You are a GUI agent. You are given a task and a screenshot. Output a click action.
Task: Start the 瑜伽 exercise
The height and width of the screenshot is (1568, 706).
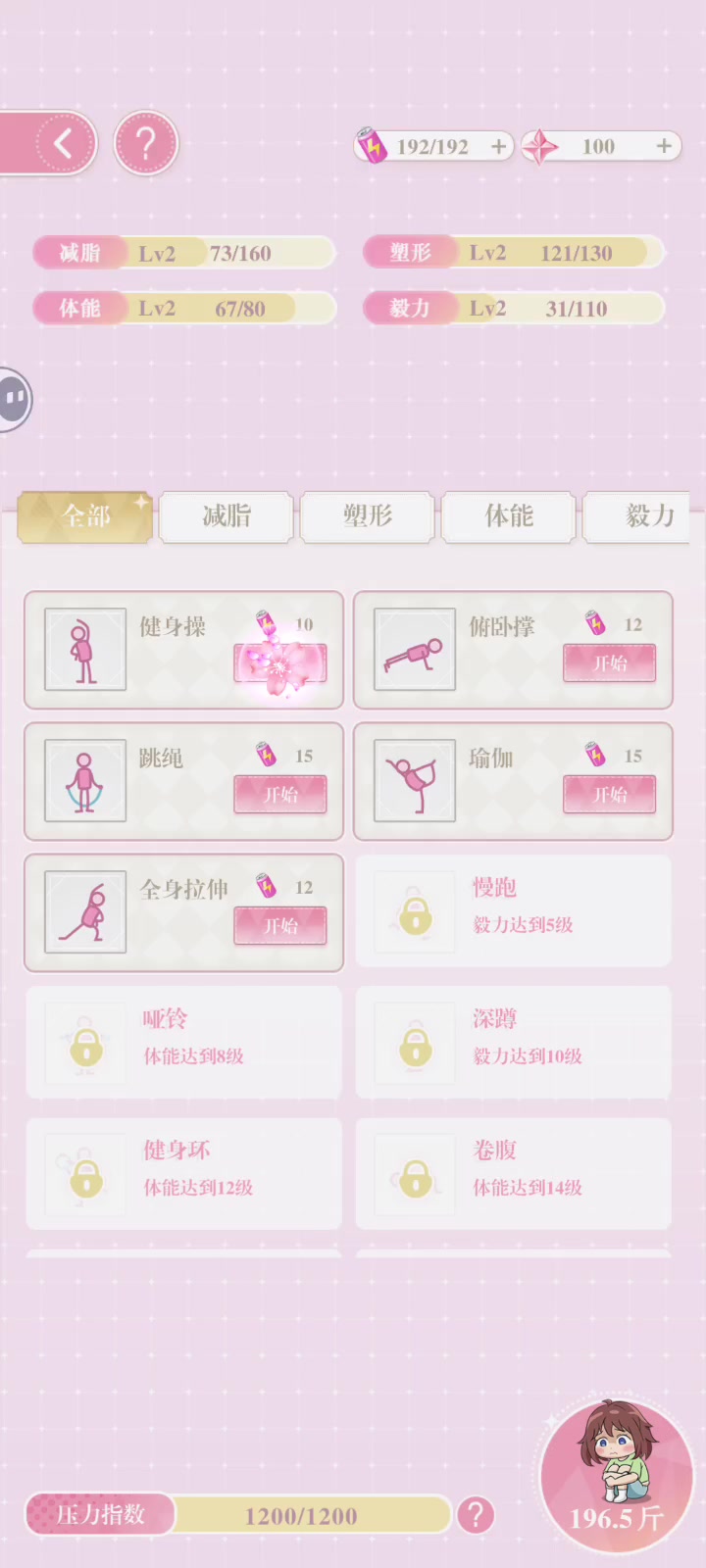609,795
